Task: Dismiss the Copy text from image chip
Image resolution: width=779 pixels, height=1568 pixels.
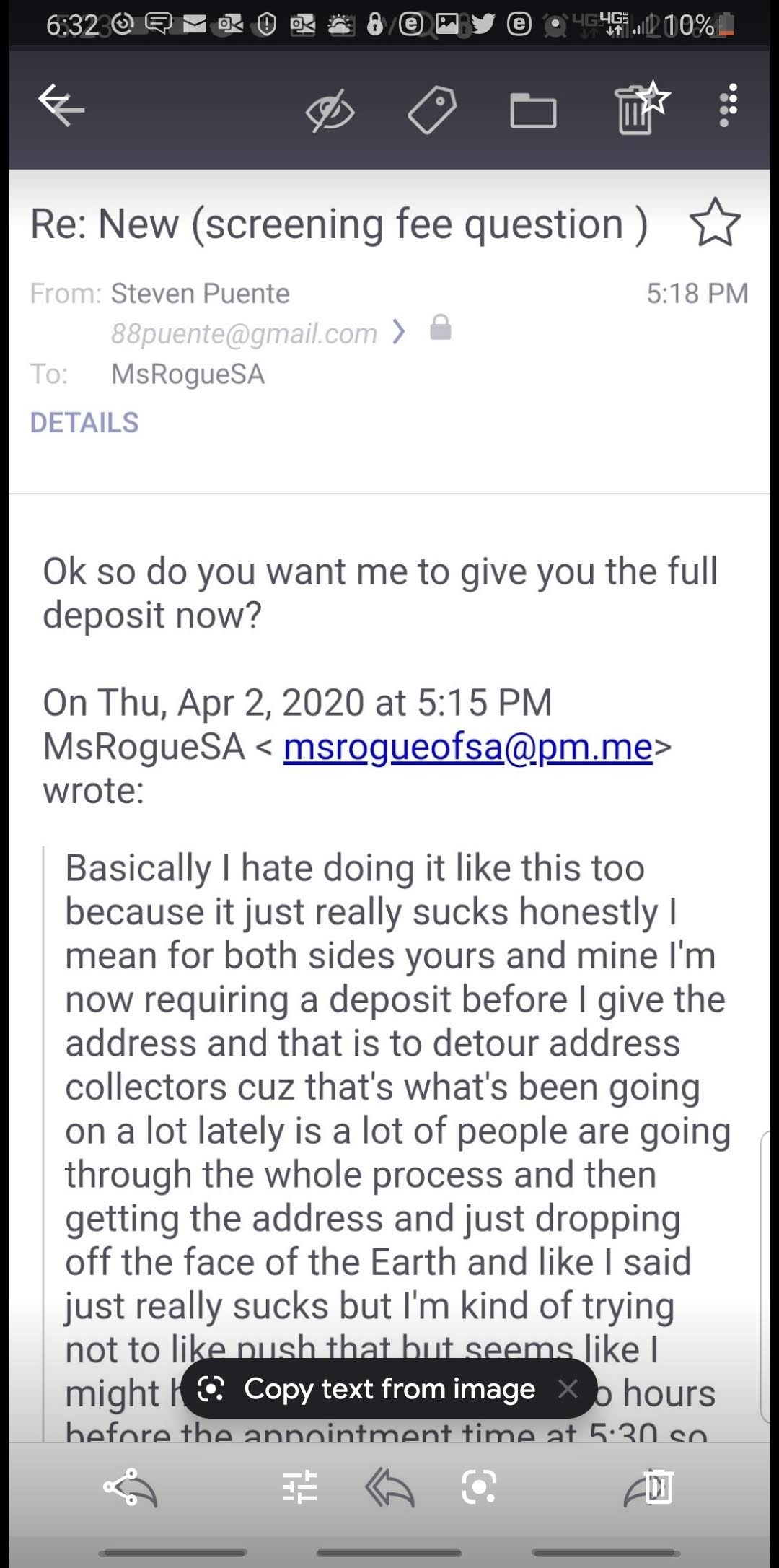Action: click(568, 1388)
